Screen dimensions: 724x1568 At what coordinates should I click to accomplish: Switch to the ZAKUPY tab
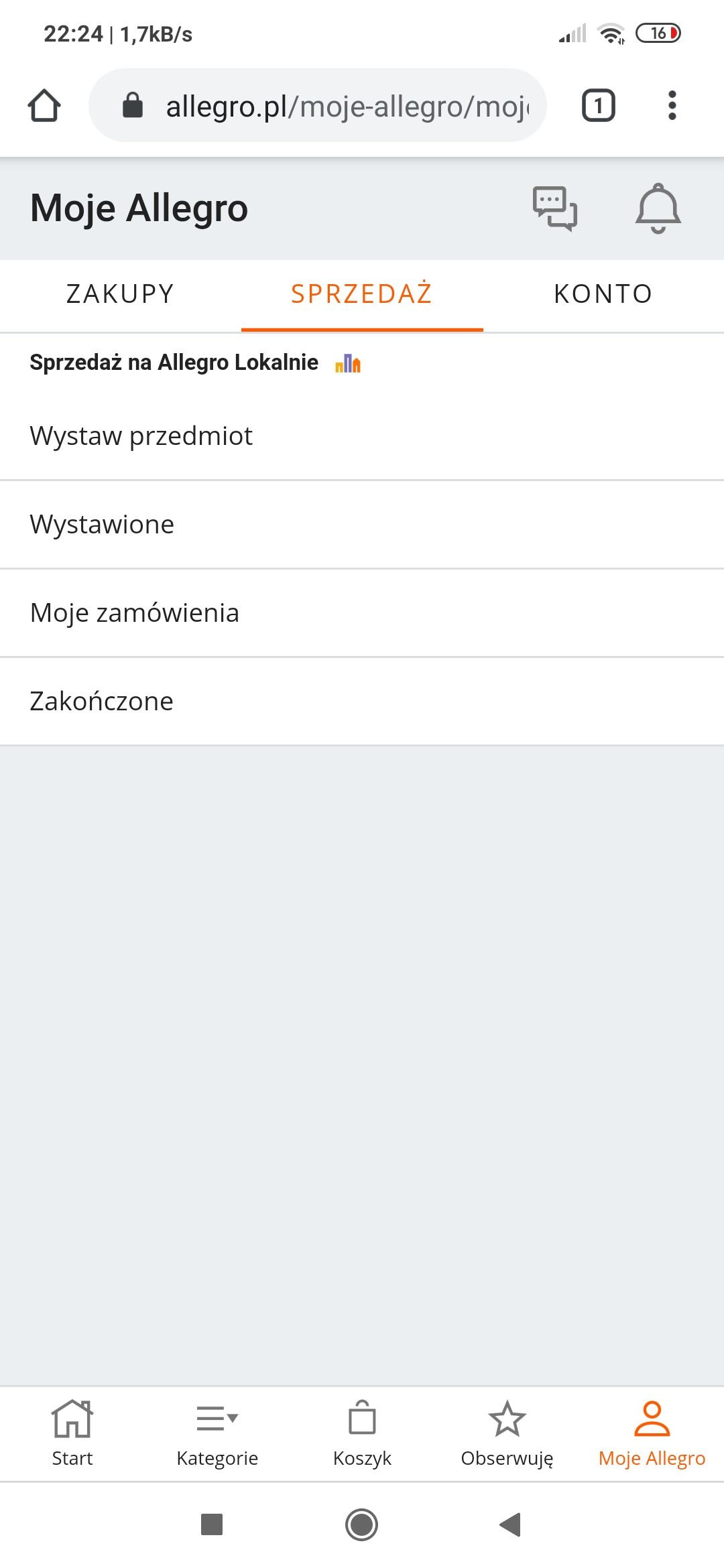[x=121, y=294]
